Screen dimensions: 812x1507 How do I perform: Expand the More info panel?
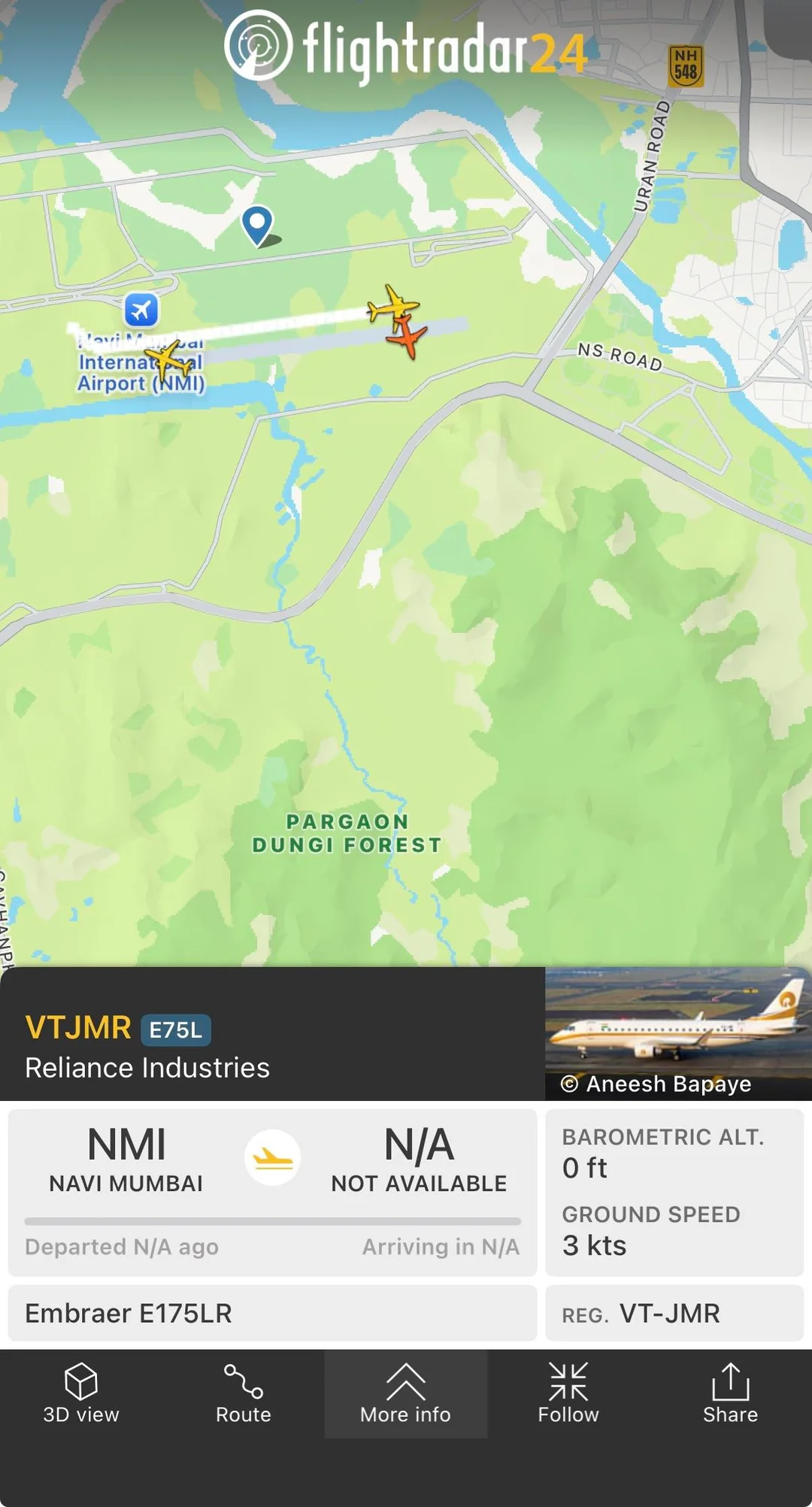pos(405,1395)
